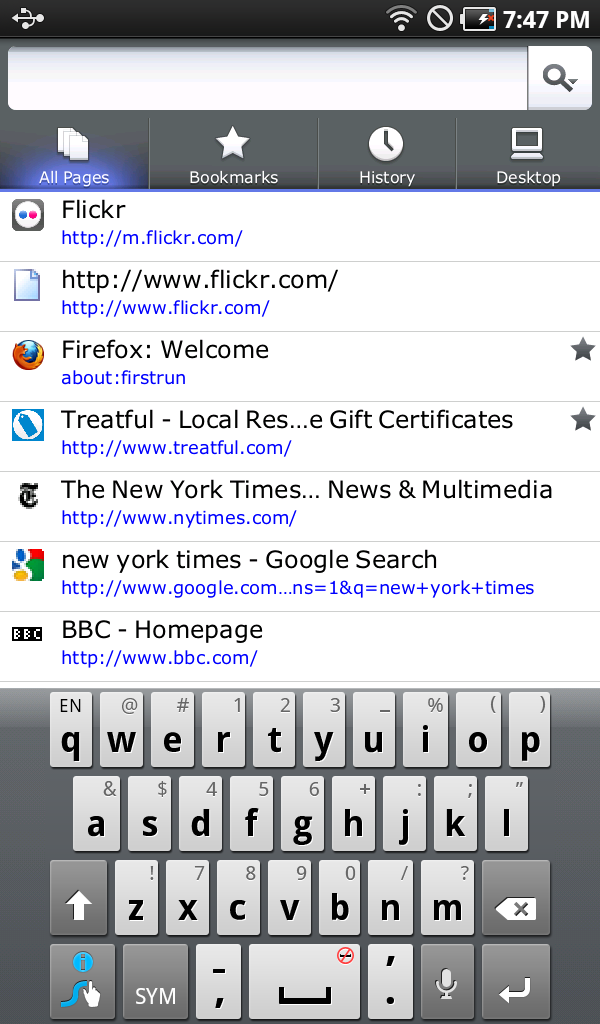This screenshot has height=1024, width=600.
Task: Open the search engine magnifier dropdown
Action: (560, 78)
